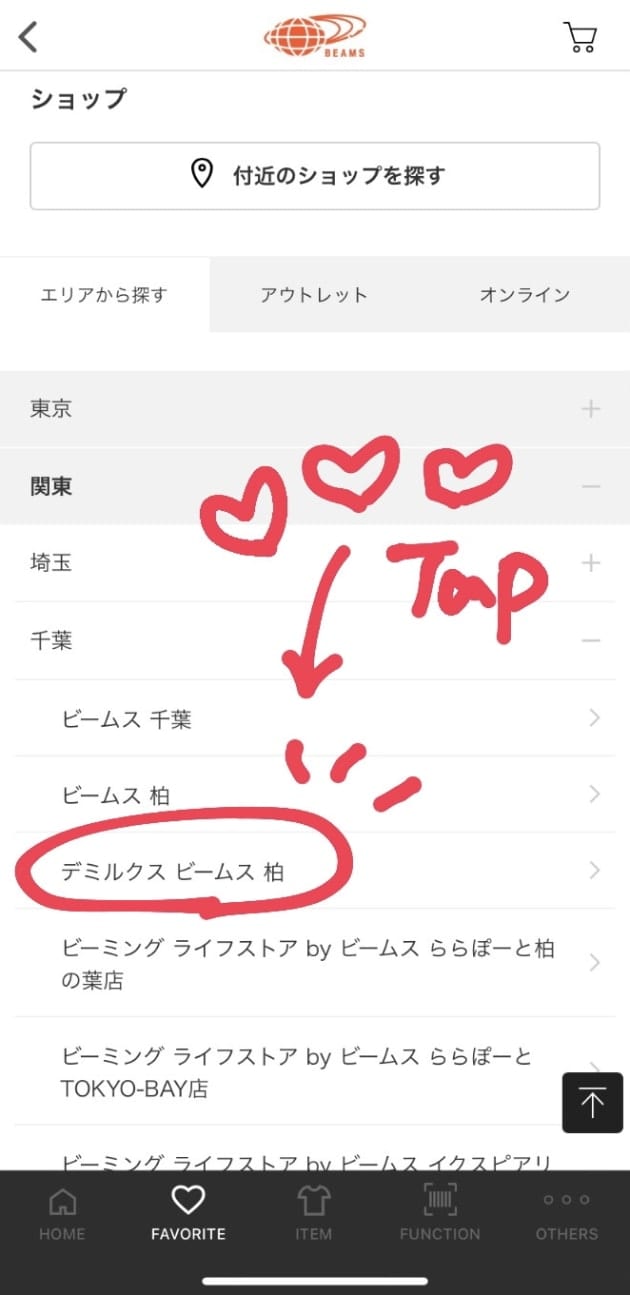Open ビーミング ライフストア ららぽーとTOKYO-BAY店
Screen dimensions: 630x1295
coord(300,1071)
